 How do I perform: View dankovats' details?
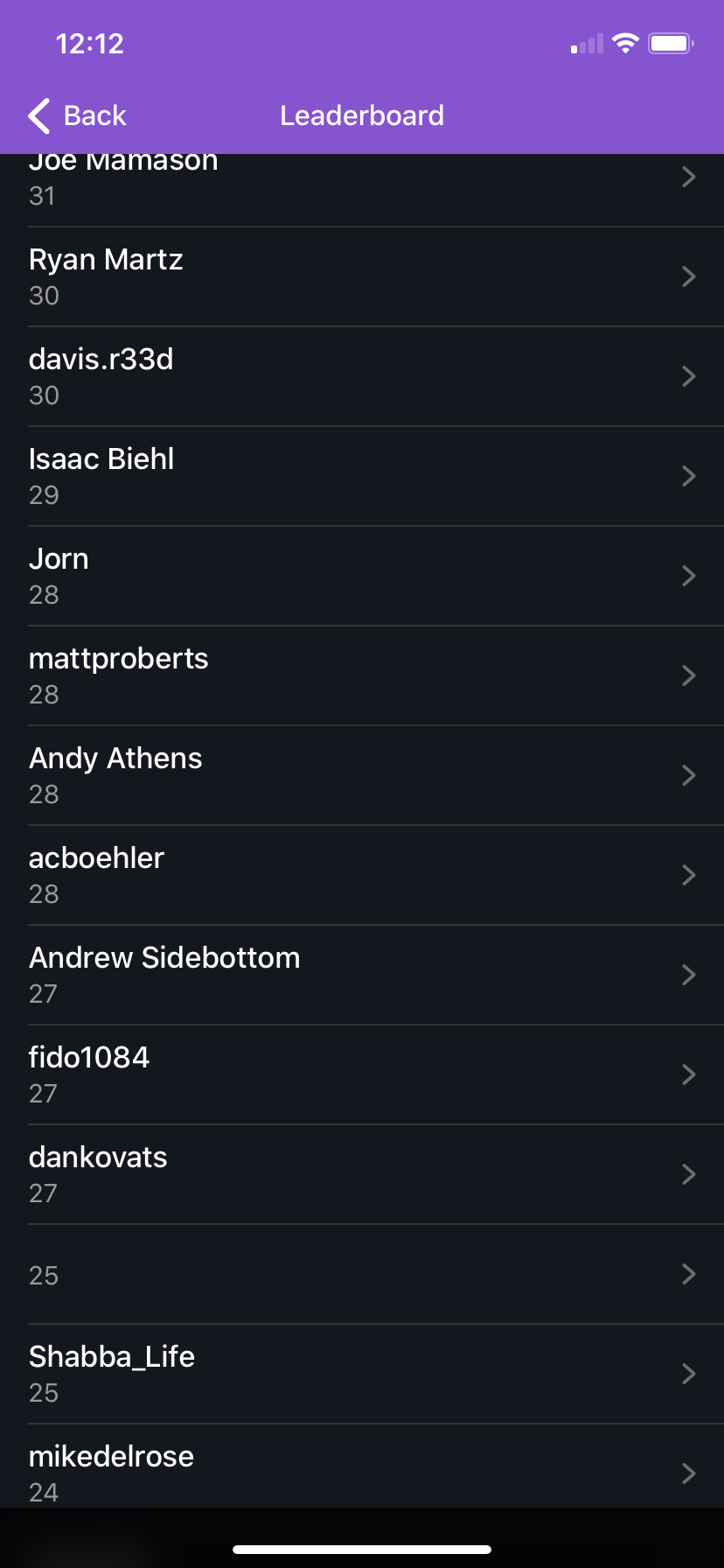click(362, 1175)
